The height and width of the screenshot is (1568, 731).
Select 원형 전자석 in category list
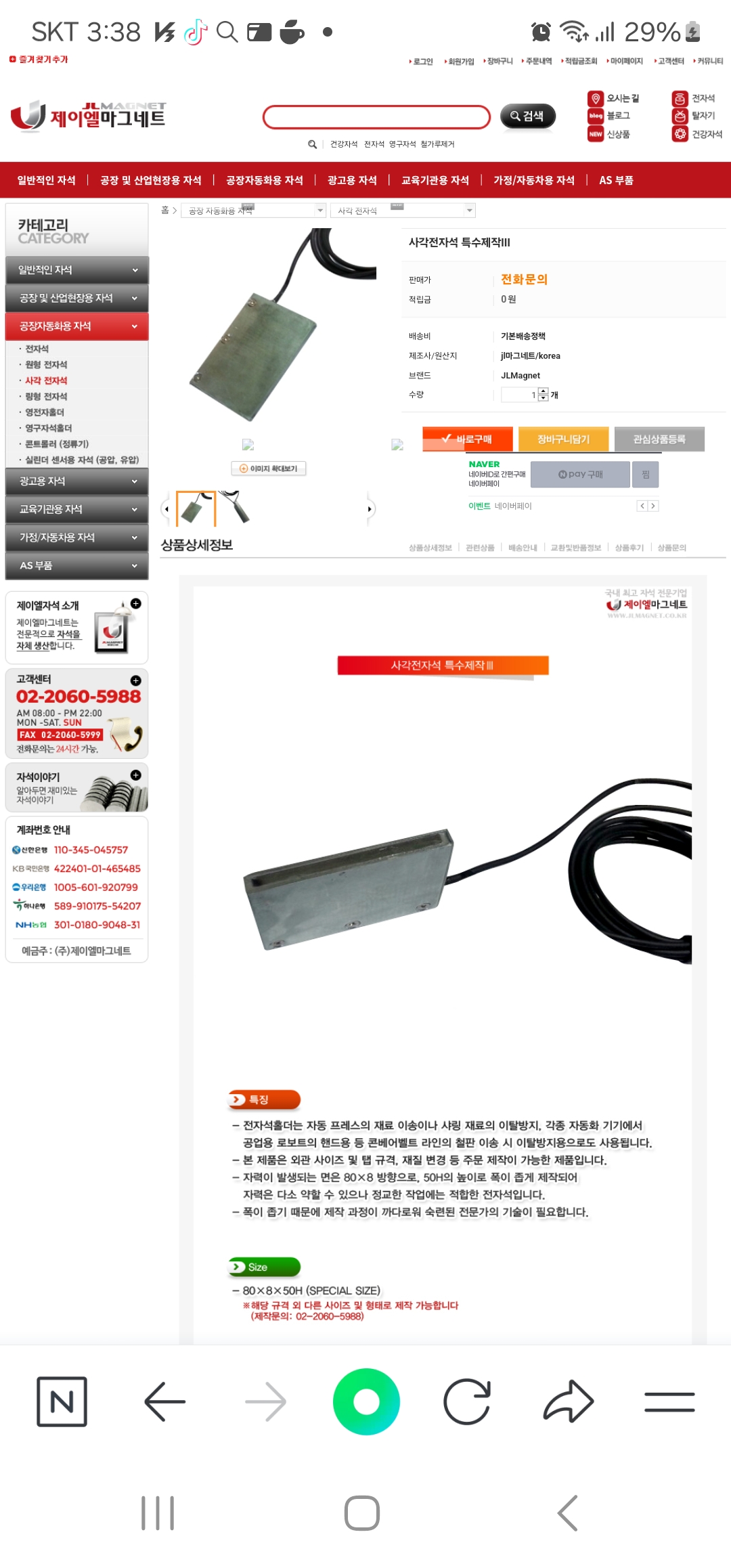[46, 365]
